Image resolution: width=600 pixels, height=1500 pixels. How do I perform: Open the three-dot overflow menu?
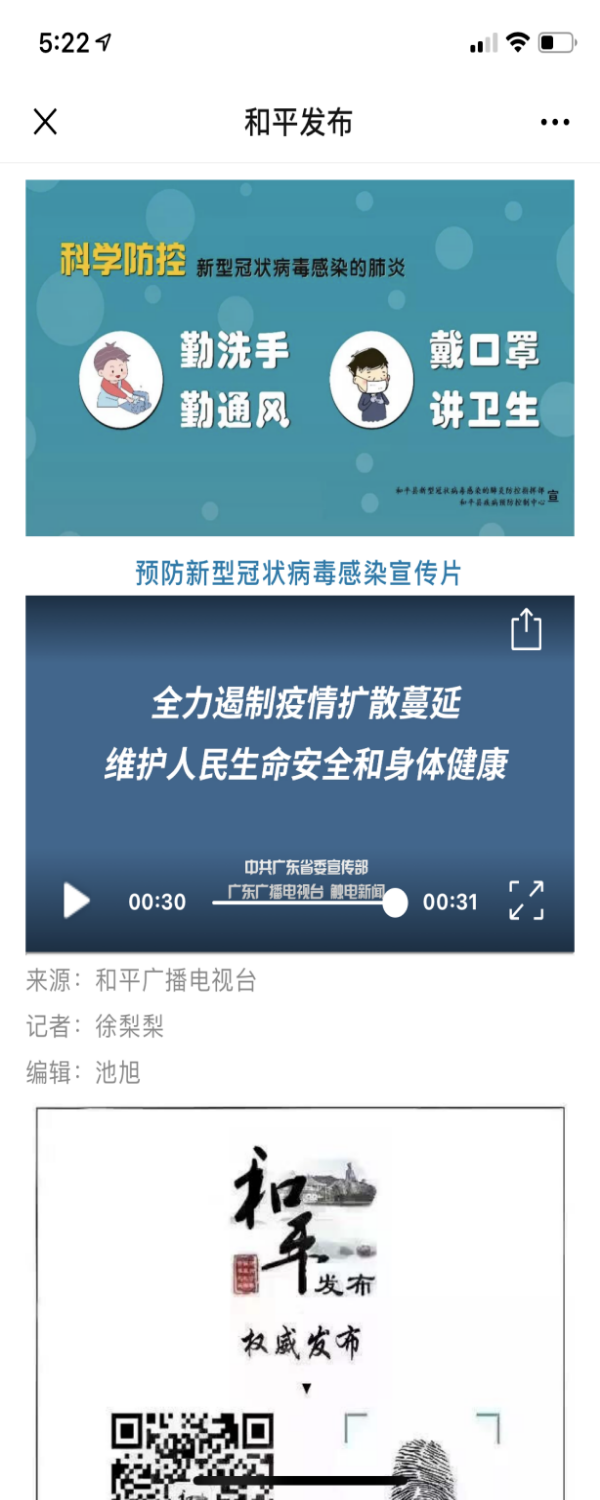[x=554, y=122]
